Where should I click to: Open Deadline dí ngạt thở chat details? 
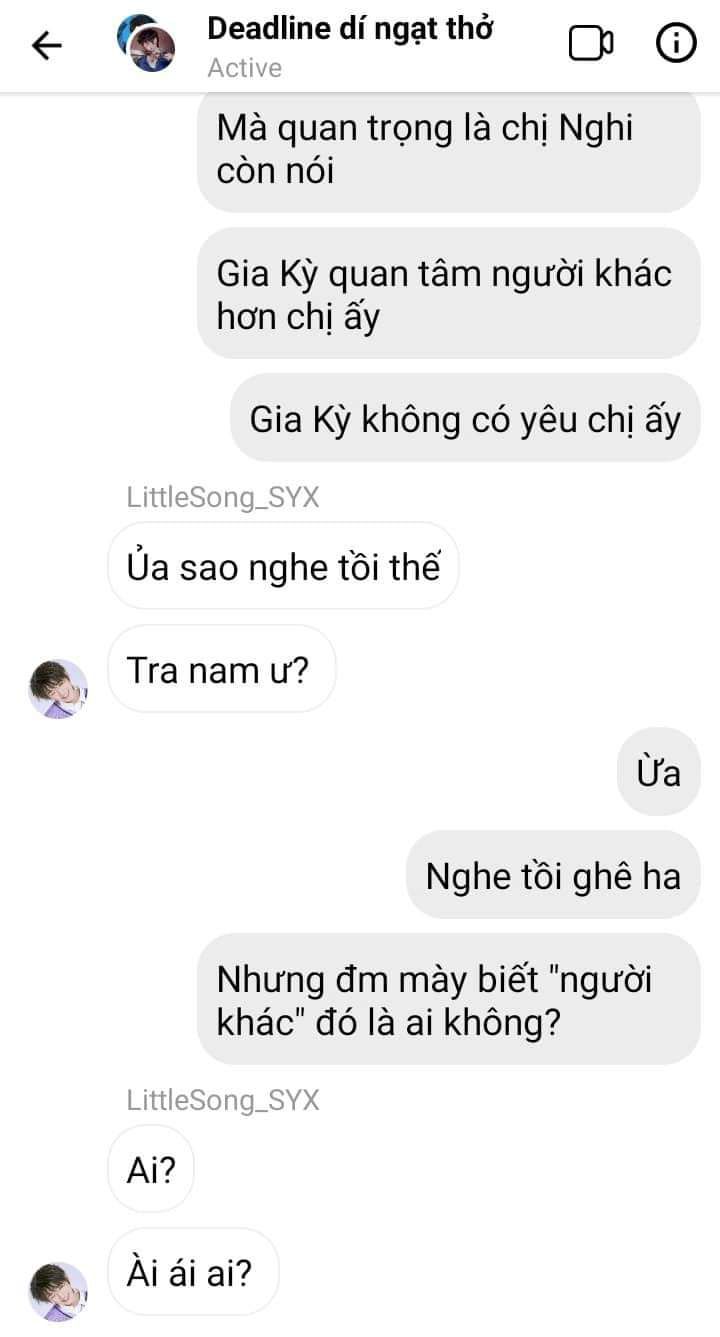pyautogui.click(x=349, y=30)
